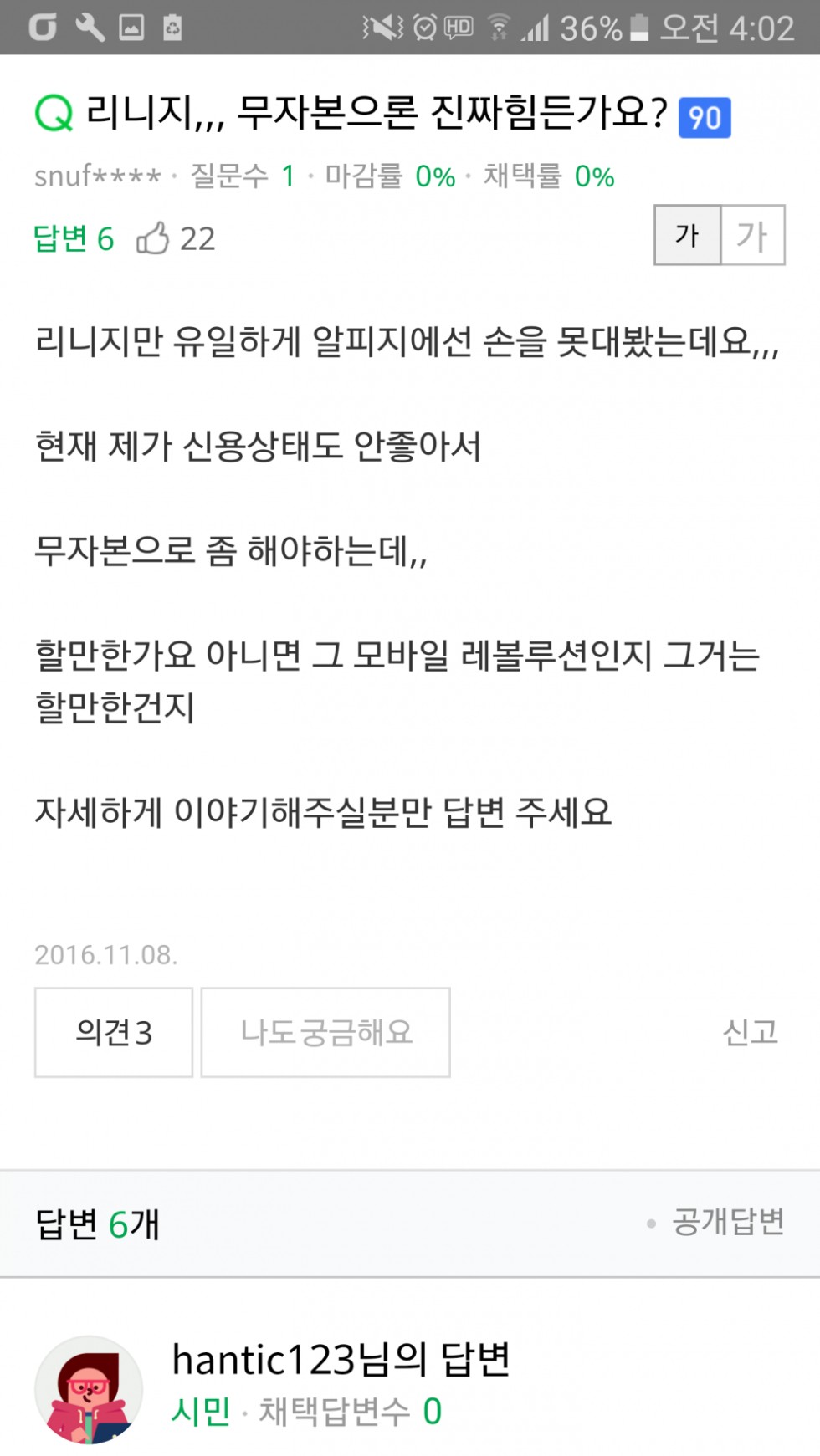The height and width of the screenshot is (1456, 820).
Task: Expand the 의견 3 comments section
Action: (x=113, y=1033)
